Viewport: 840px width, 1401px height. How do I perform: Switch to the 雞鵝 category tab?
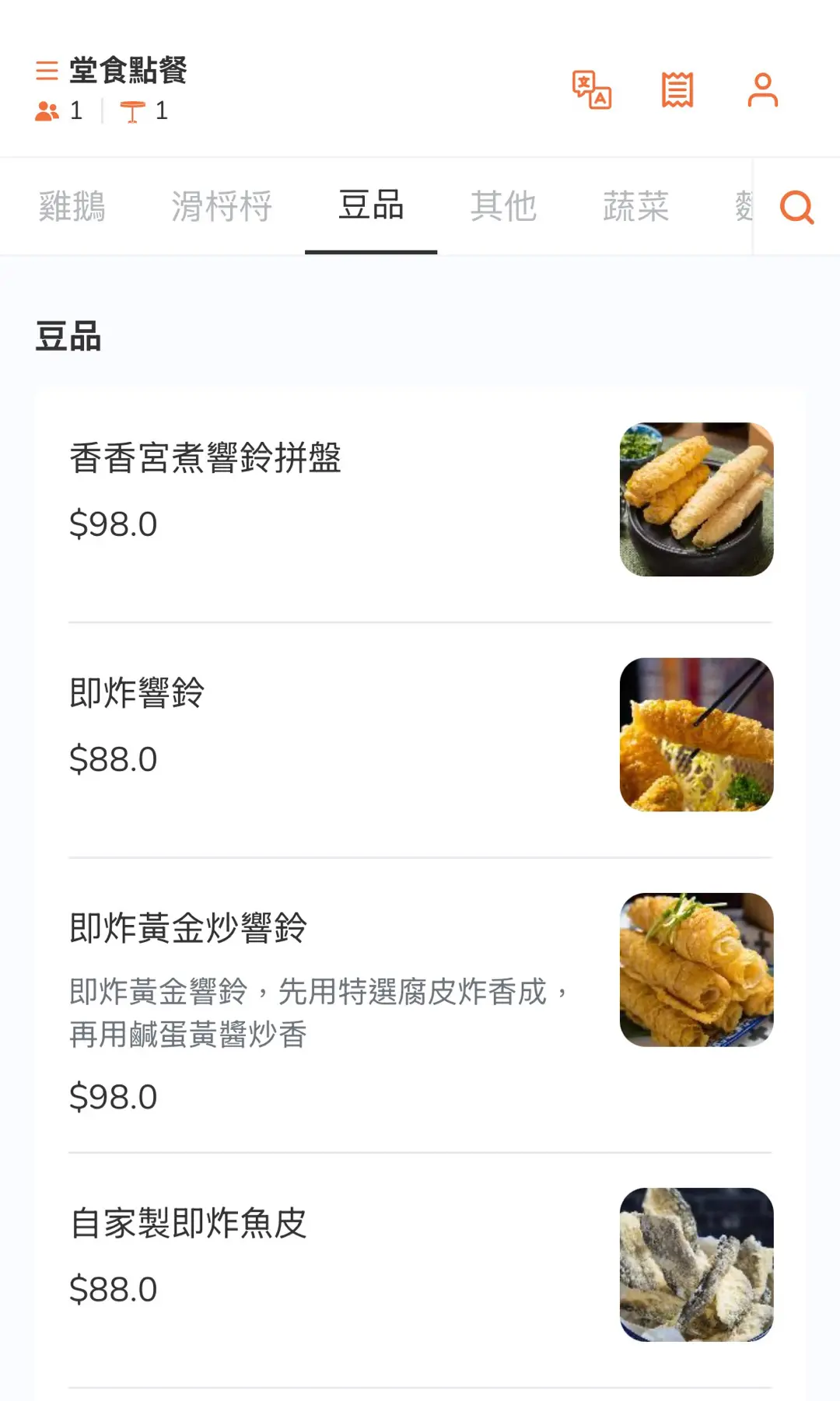(x=72, y=207)
